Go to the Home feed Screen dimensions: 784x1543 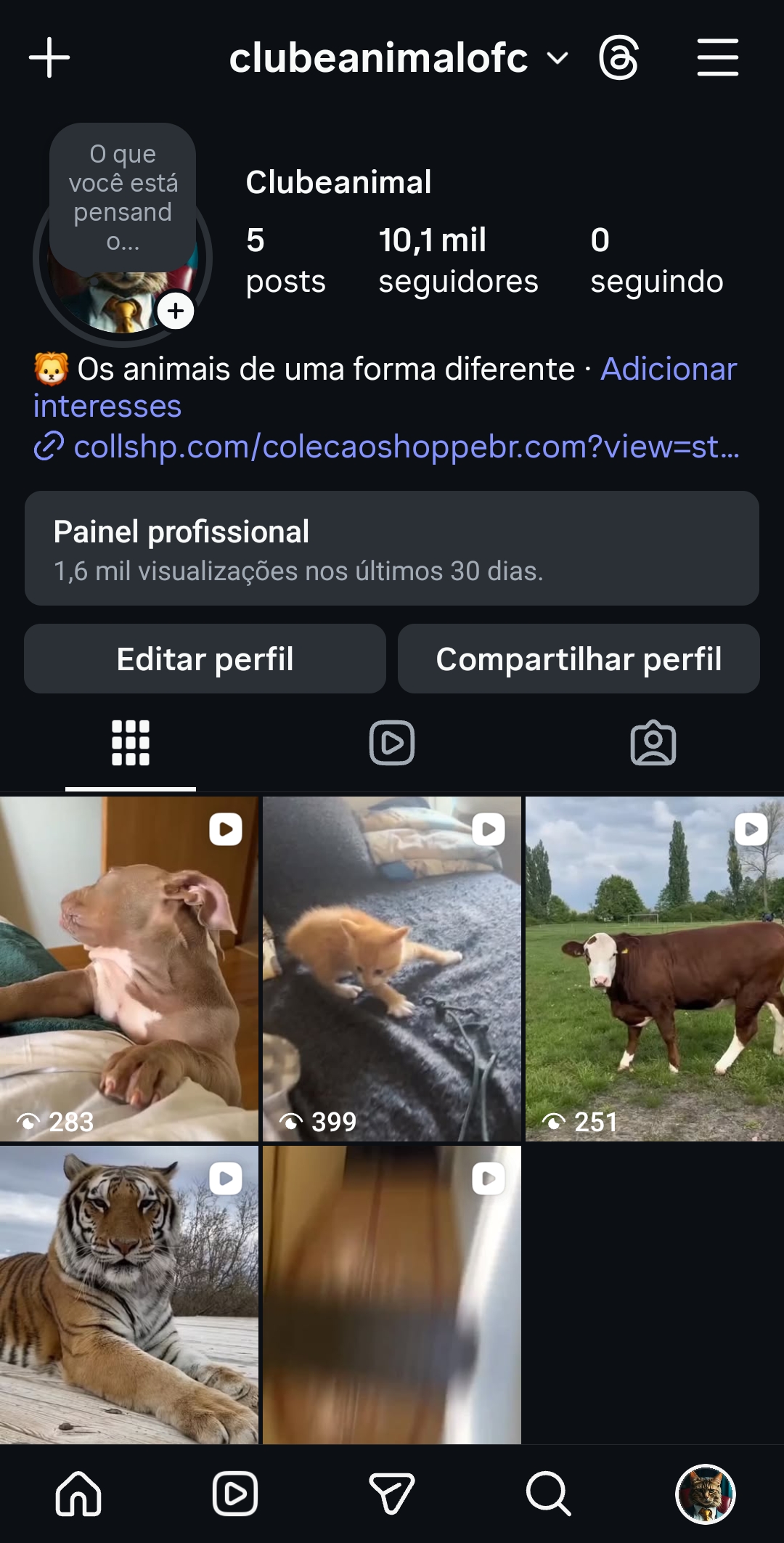coord(78,1494)
